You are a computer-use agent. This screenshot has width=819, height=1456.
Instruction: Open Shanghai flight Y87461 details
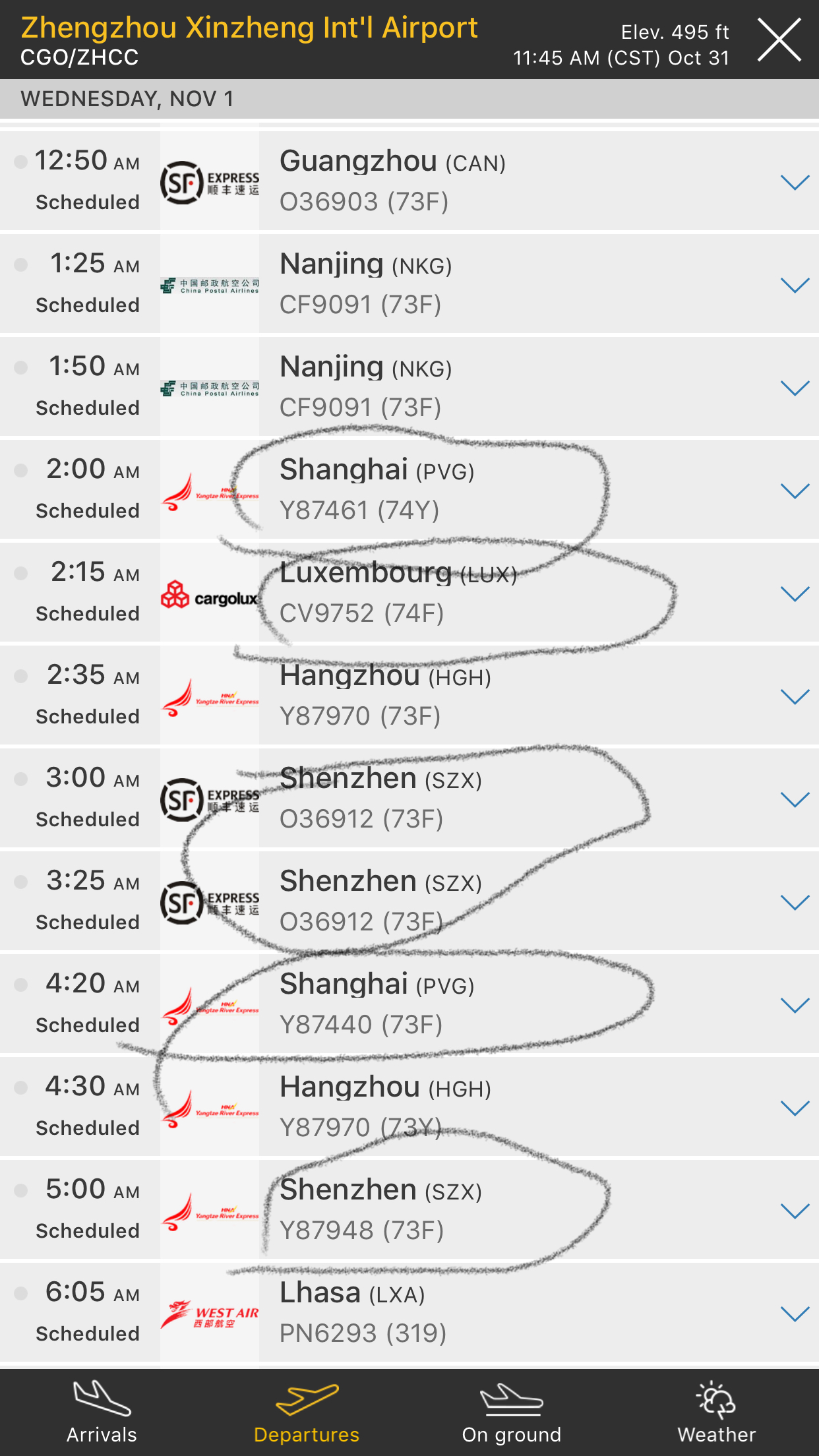795,491
